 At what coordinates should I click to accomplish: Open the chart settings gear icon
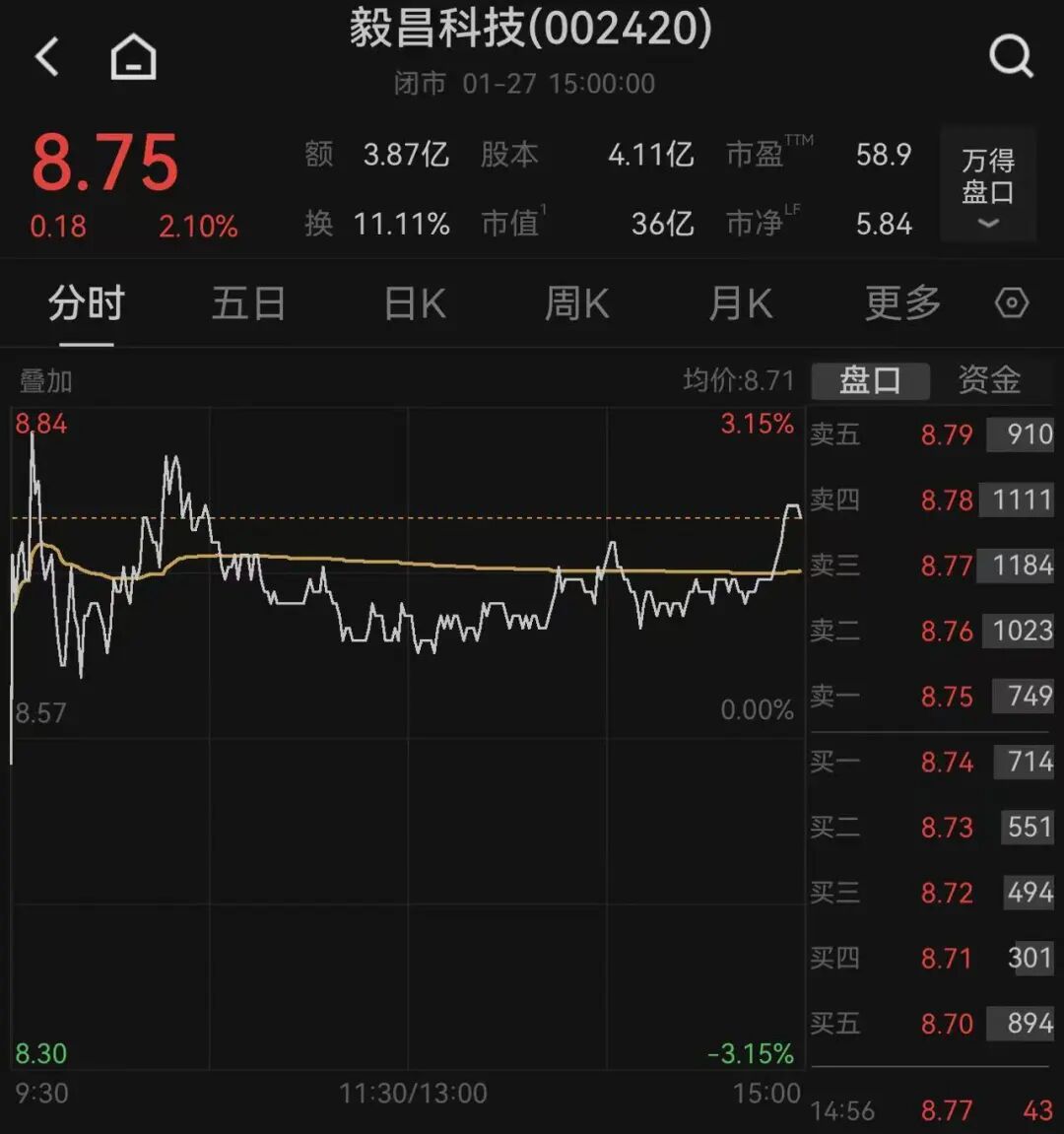(x=1011, y=303)
